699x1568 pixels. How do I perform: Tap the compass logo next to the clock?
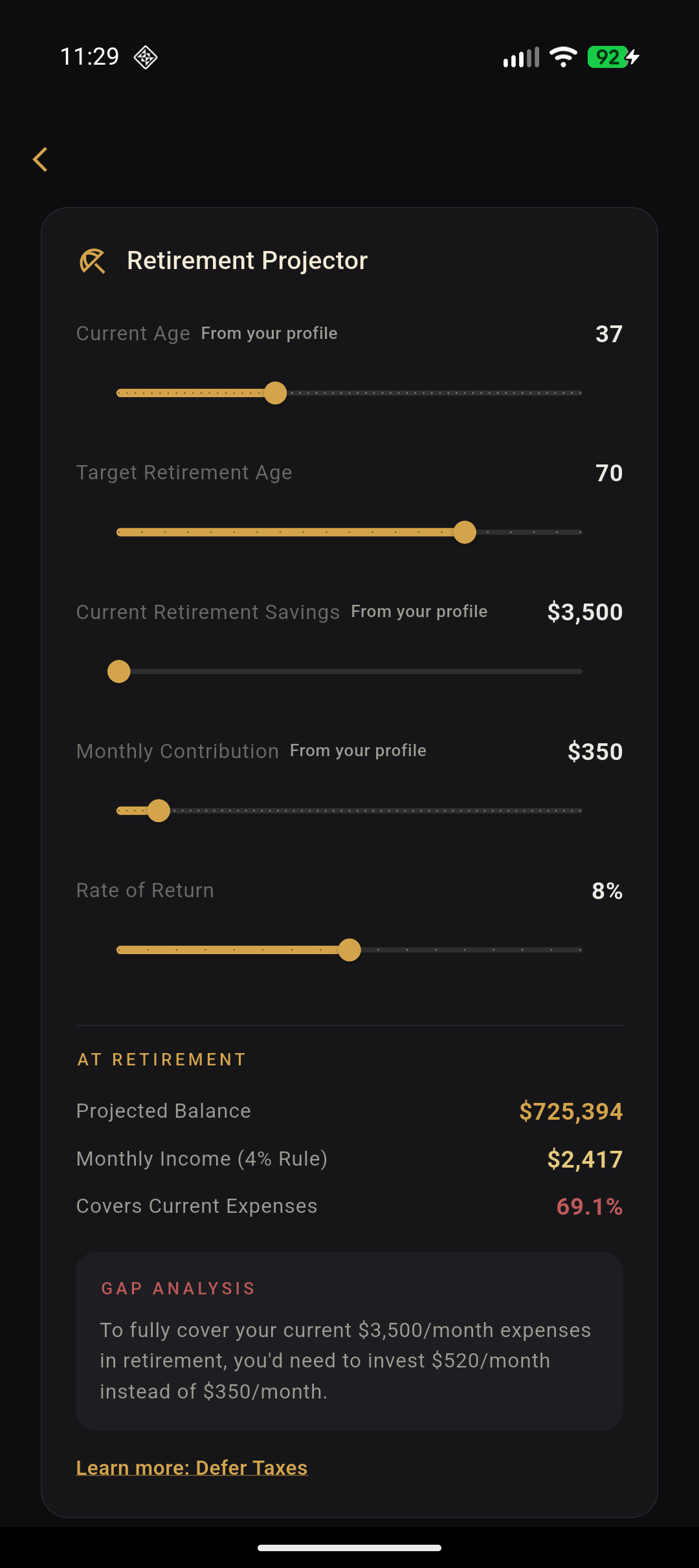pos(146,57)
